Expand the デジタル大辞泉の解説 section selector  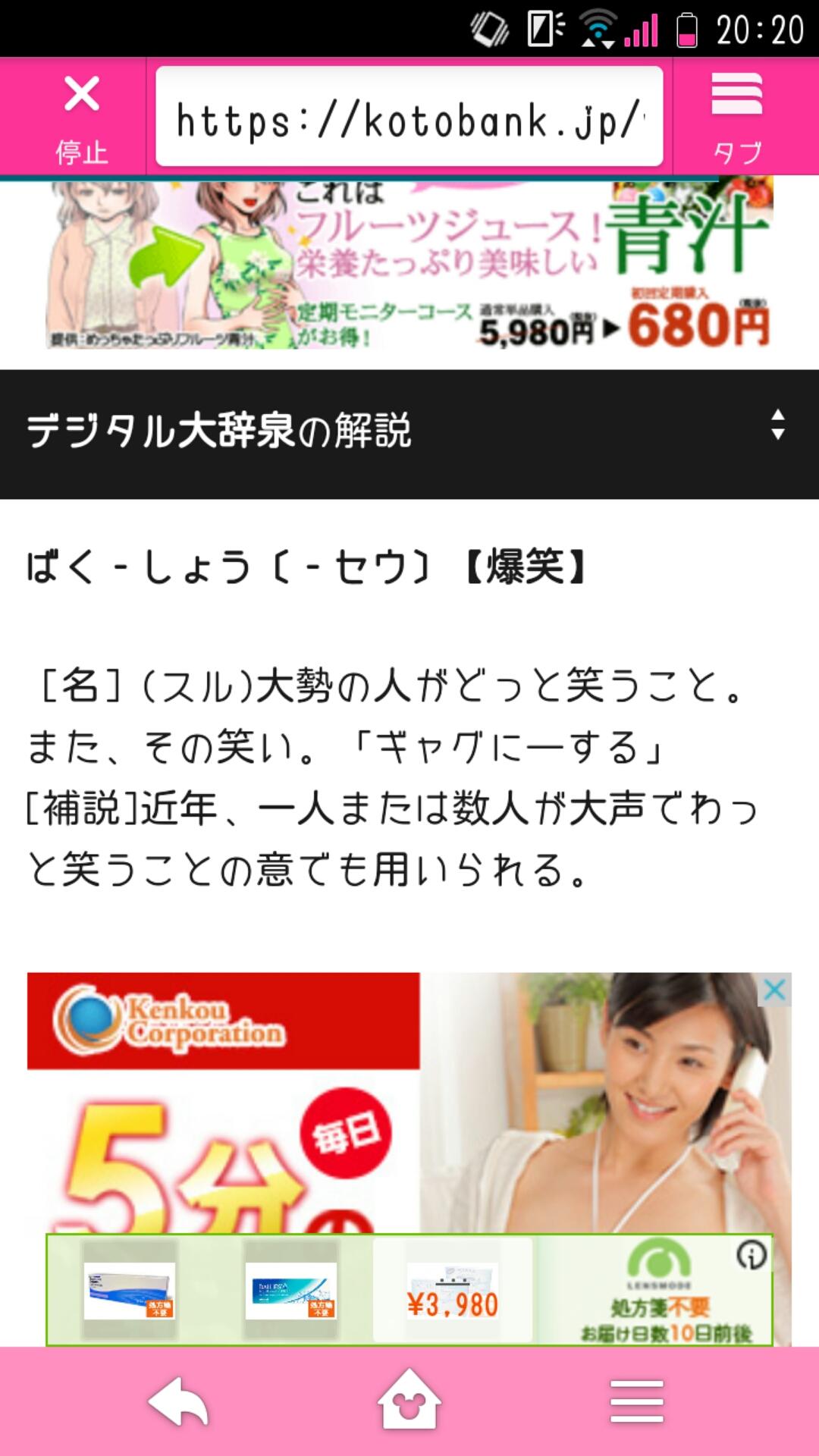pyautogui.click(x=777, y=425)
